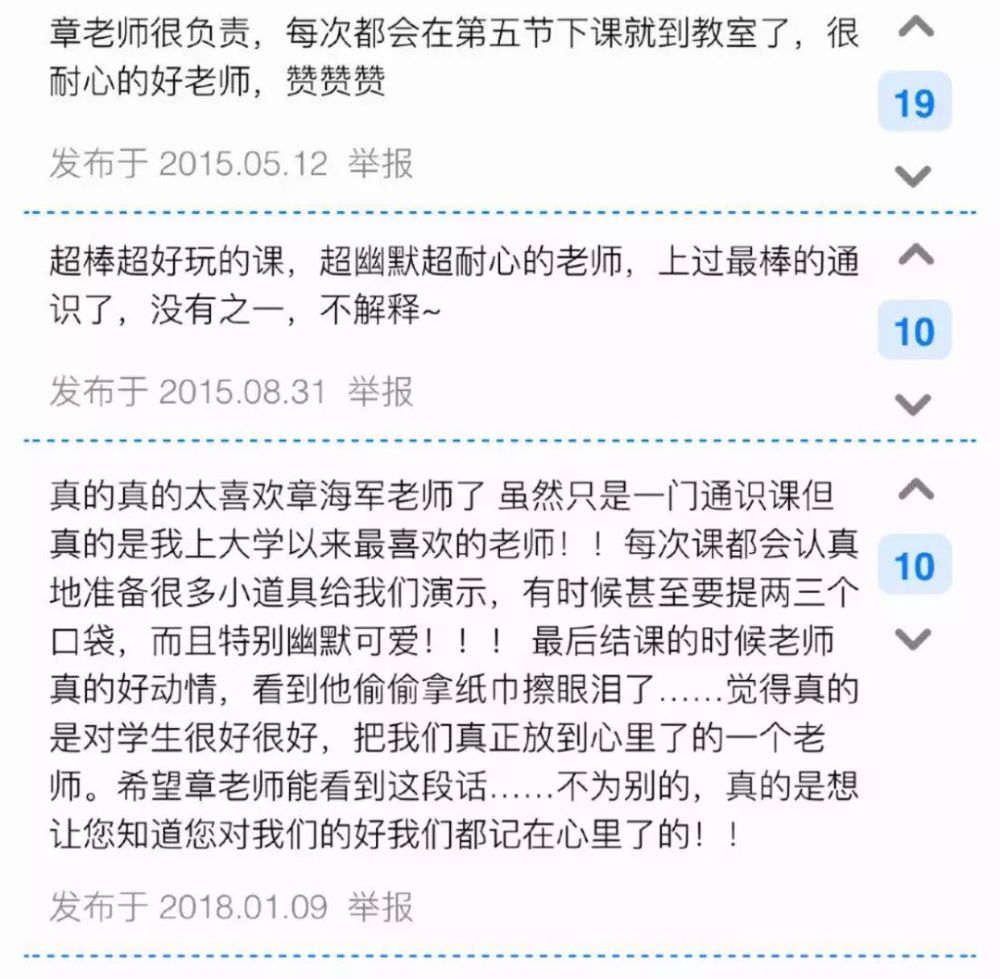Report the review posted 2015.05.12
The height and width of the screenshot is (979, 1000).
point(380,163)
